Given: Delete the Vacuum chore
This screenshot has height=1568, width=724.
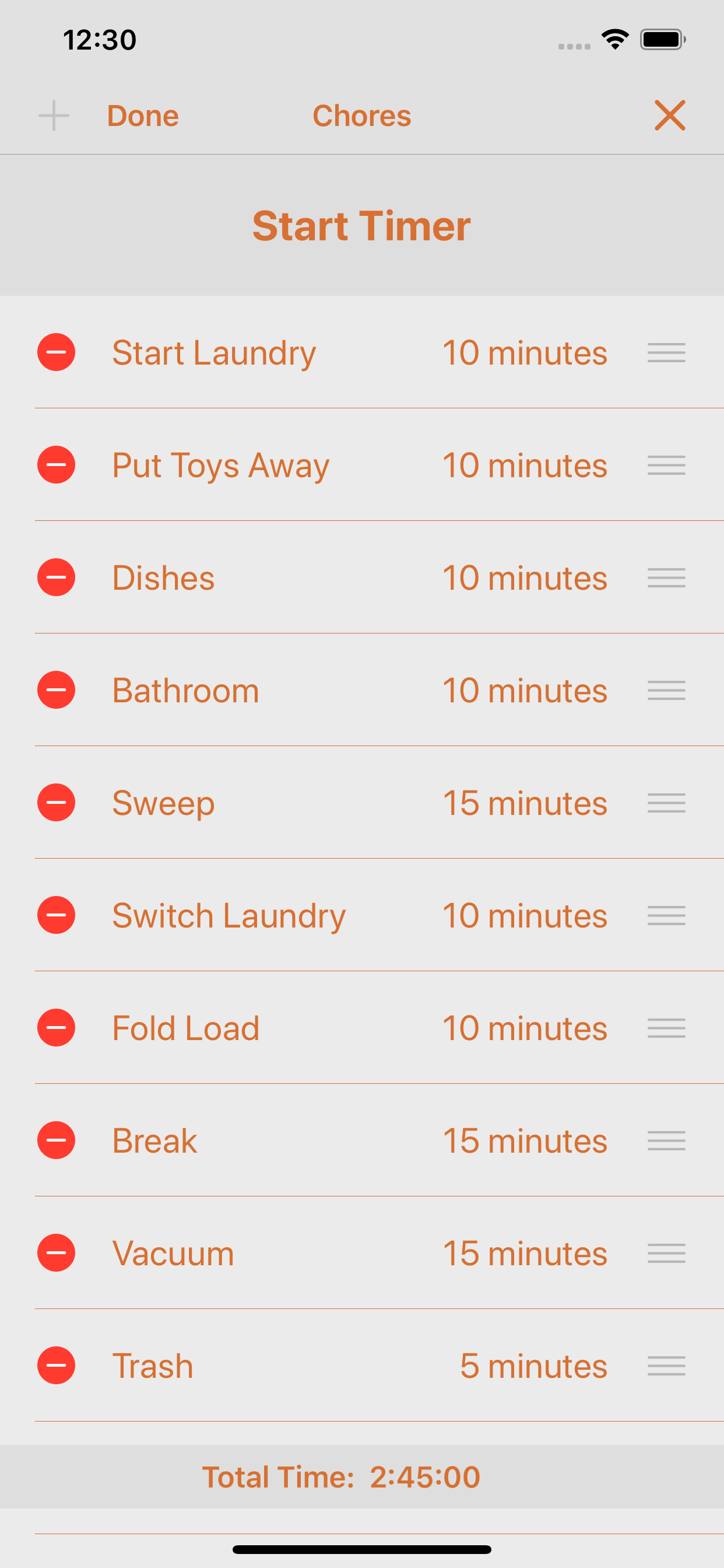Looking at the screenshot, I should (56, 1254).
